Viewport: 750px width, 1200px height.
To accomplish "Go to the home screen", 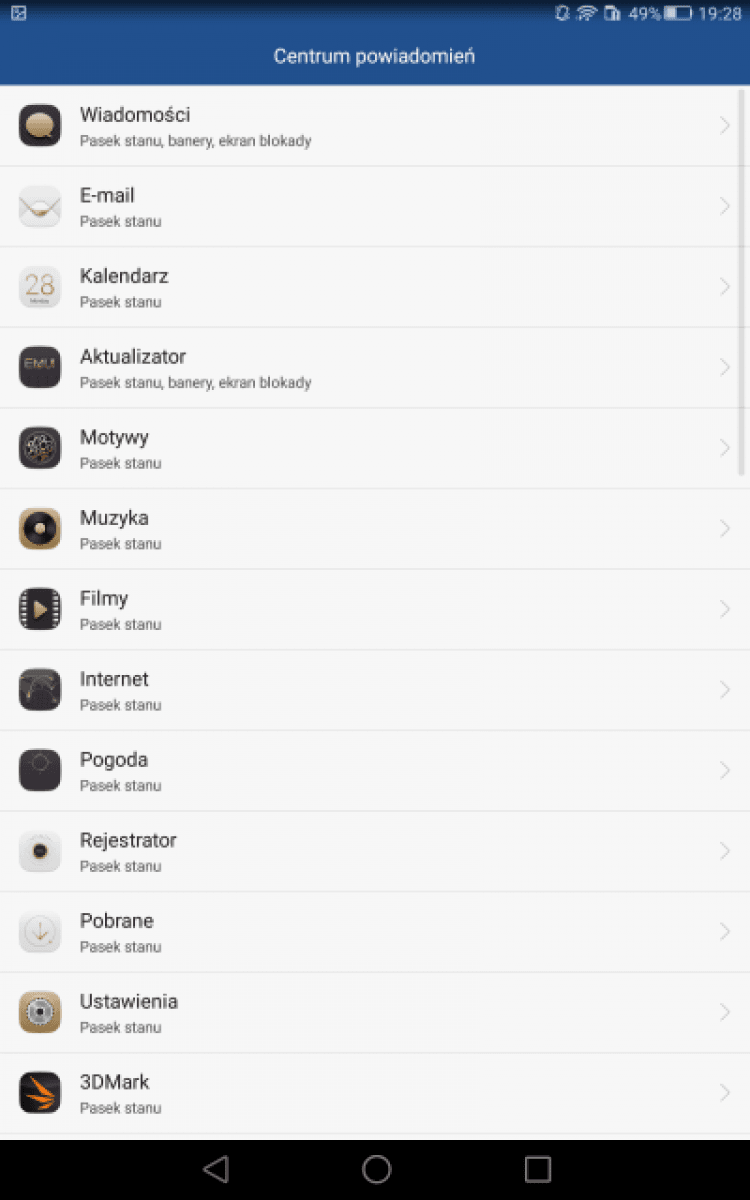I will coord(376,1169).
